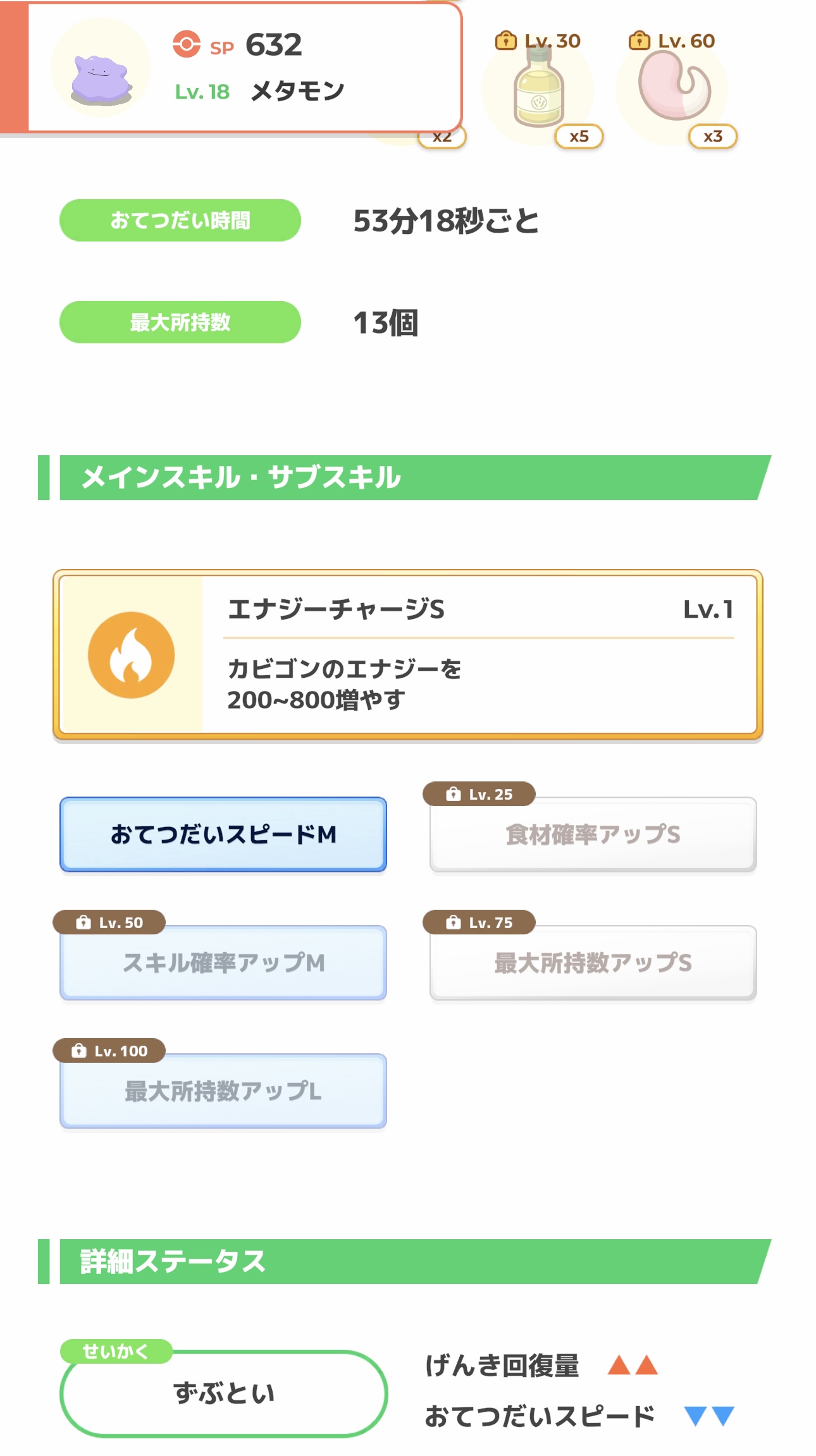View the locked 最大所持数アップS sub skill

tap(593, 962)
